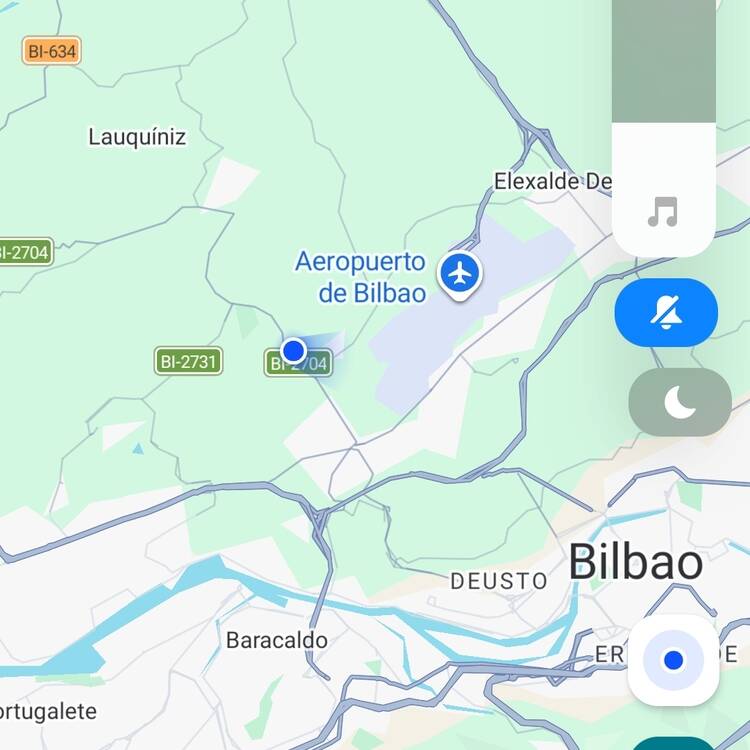The height and width of the screenshot is (750, 750).
Task: Tap the Aeropuerto de Bilbao airport marker
Action: point(459,272)
